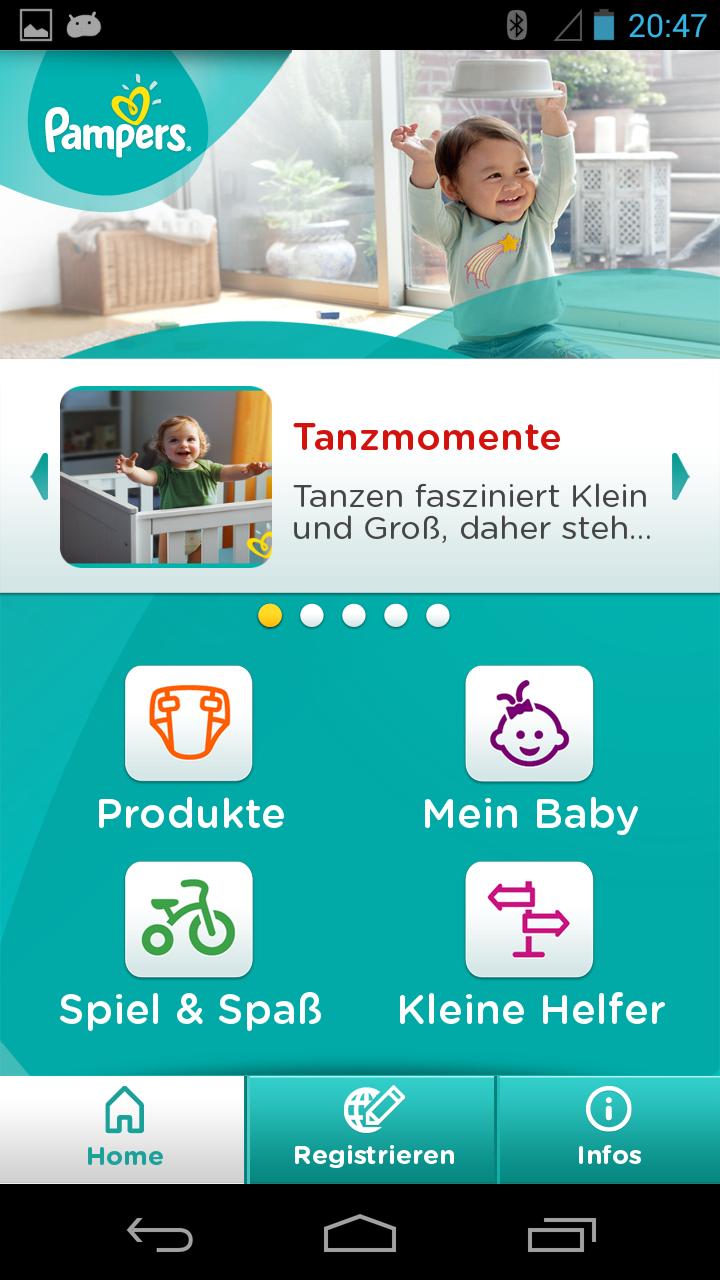The height and width of the screenshot is (1280, 720).
Task: Show next carousel item with right arrow
Action: (x=680, y=476)
